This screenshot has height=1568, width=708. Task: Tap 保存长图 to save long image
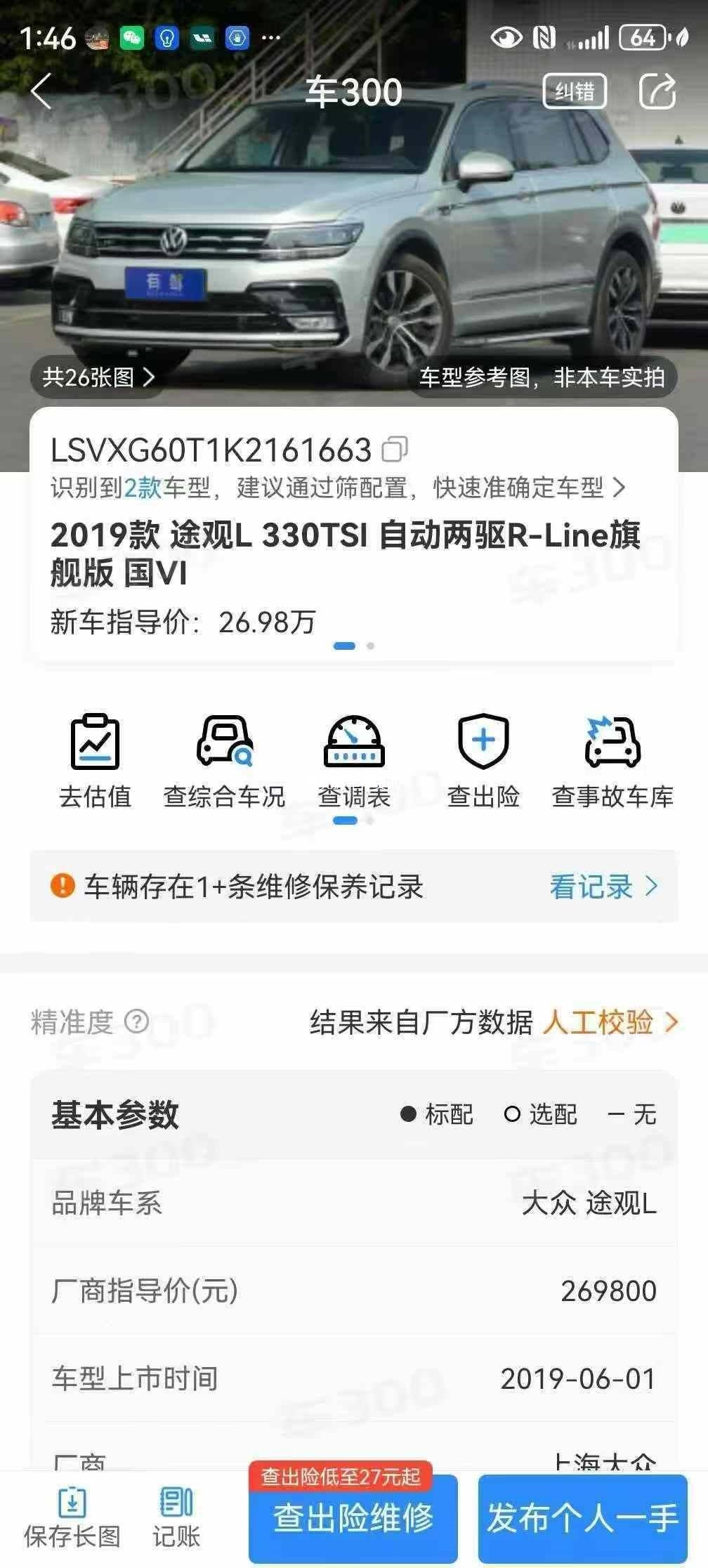coord(72,1519)
